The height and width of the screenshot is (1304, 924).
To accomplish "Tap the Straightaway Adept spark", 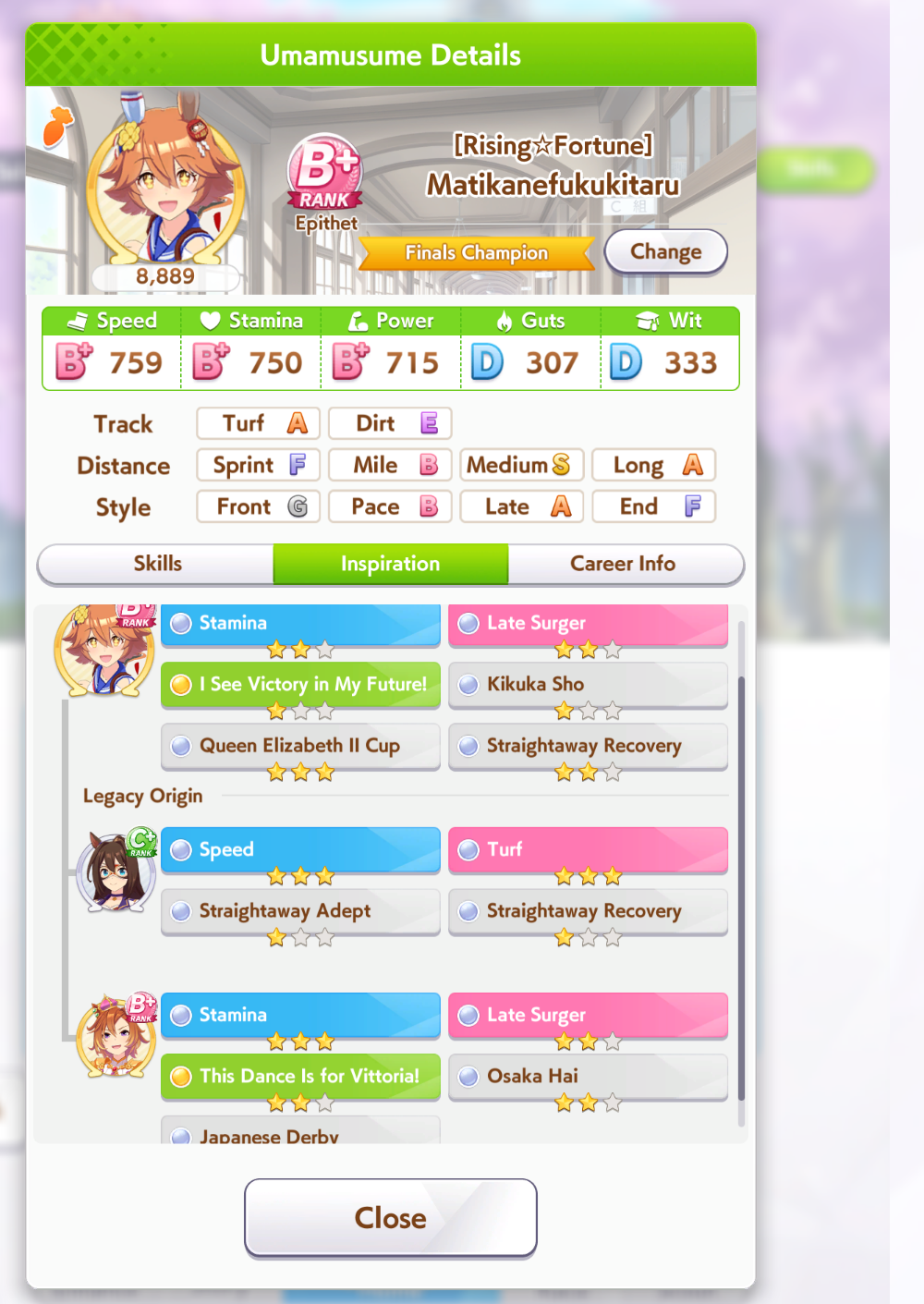I will (x=300, y=911).
